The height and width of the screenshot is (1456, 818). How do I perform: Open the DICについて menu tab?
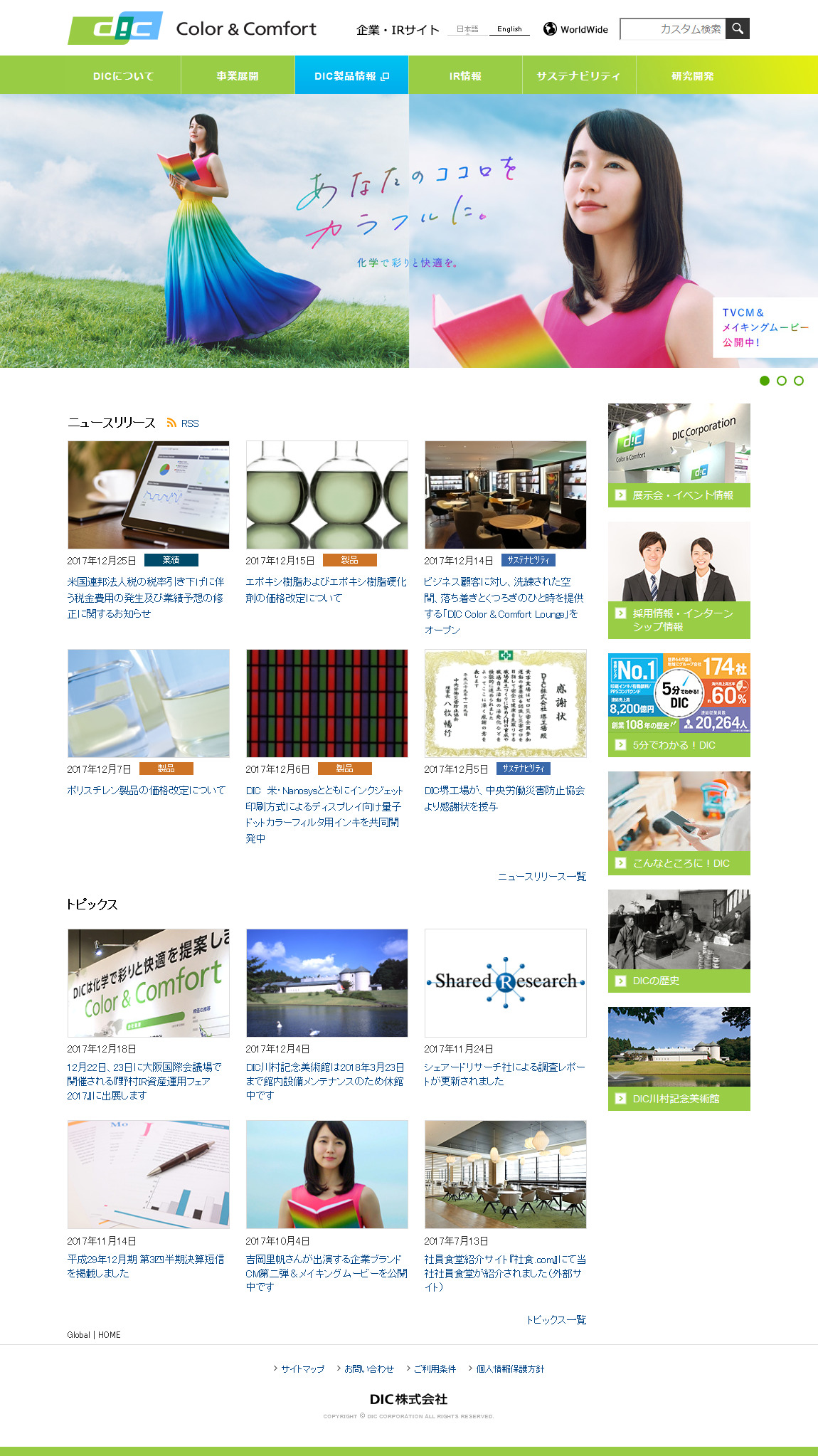pyautogui.click(x=124, y=75)
